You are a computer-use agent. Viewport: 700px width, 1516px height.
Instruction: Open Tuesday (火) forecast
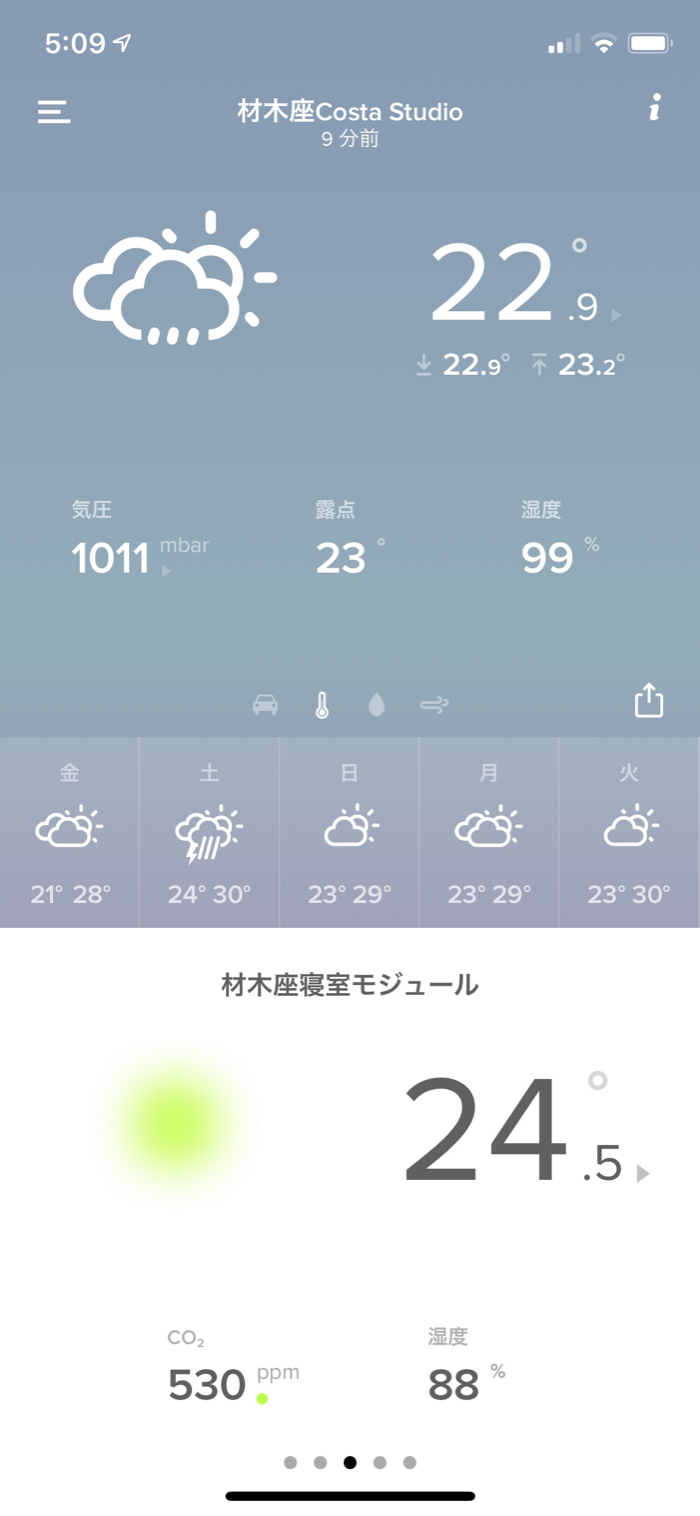point(629,832)
